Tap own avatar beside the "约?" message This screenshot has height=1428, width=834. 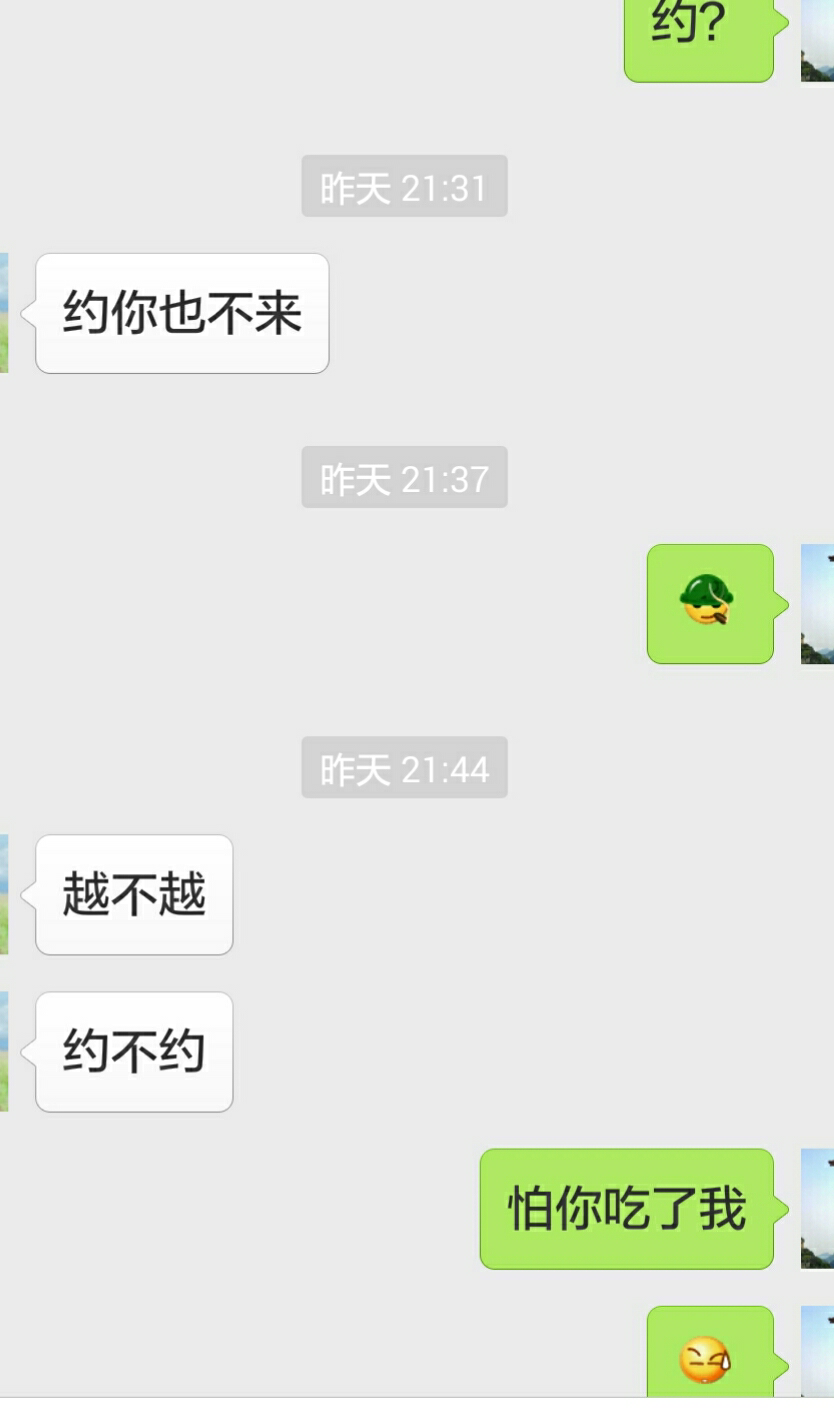pos(818,40)
